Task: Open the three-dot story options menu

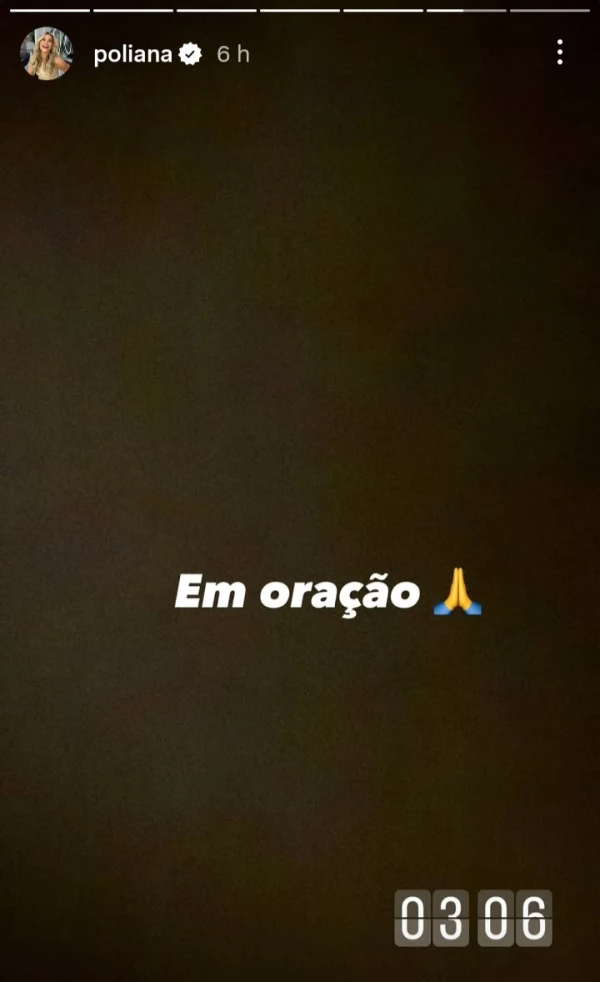Action: (560, 53)
